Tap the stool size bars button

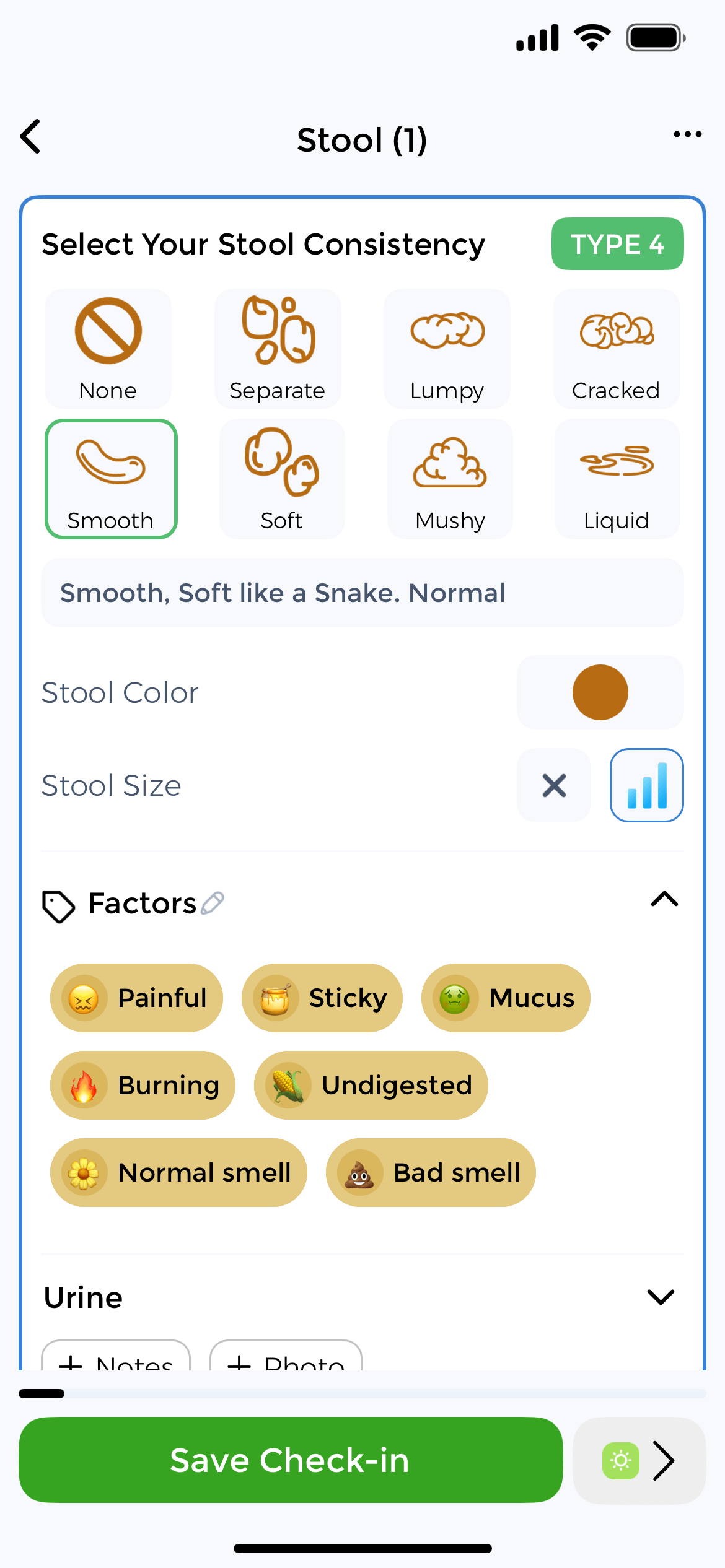click(x=646, y=785)
